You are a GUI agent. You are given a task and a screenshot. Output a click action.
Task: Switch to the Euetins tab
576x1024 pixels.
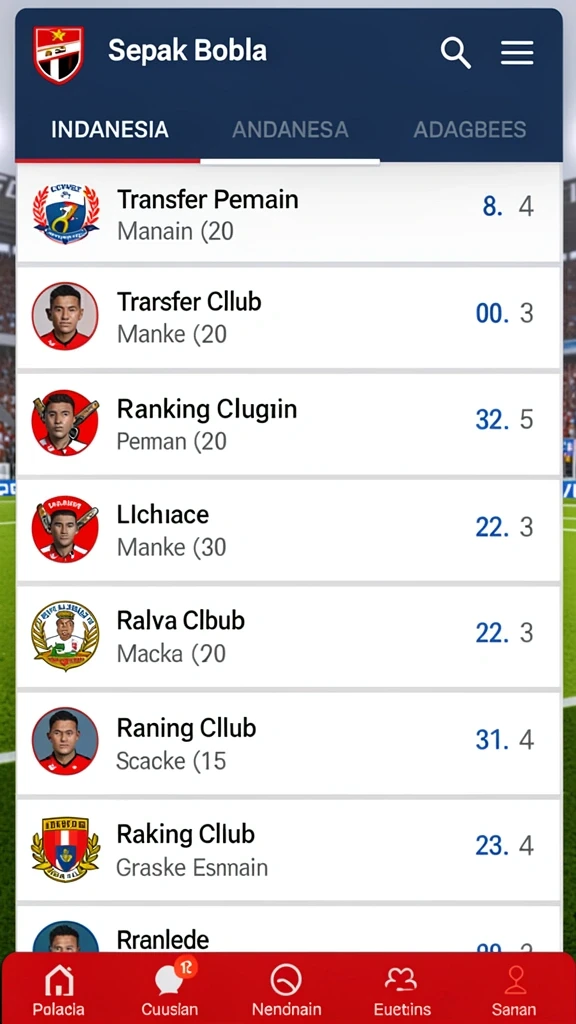click(x=402, y=990)
